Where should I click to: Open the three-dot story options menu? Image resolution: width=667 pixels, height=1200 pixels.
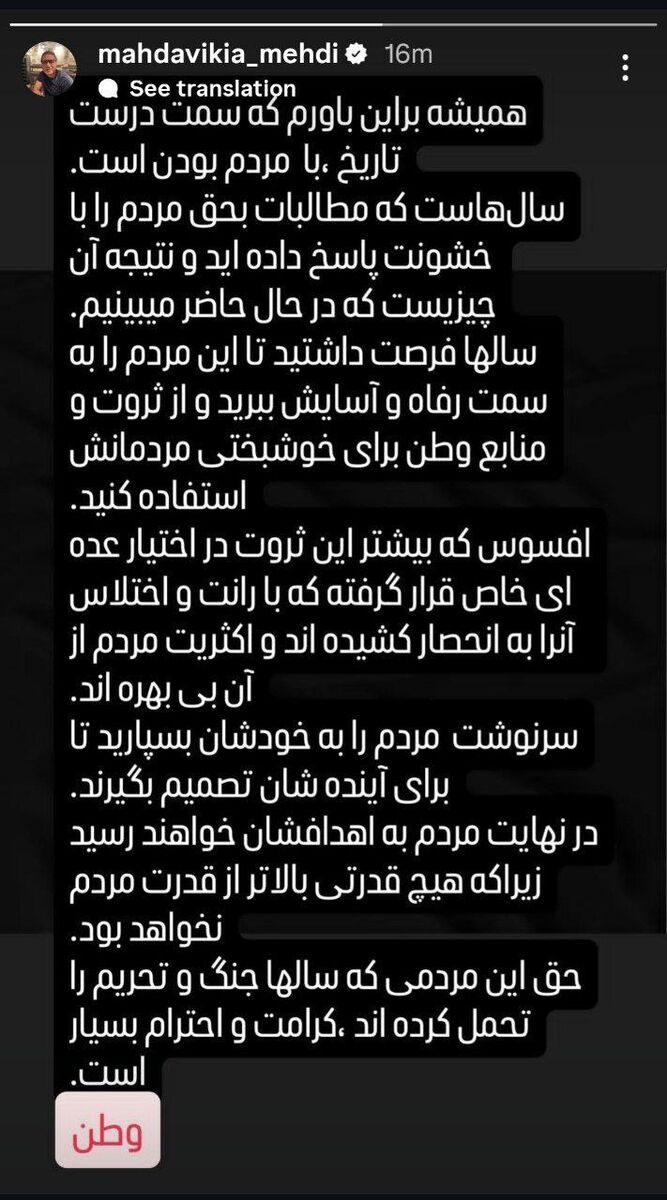pyautogui.click(x=626, y=68)
